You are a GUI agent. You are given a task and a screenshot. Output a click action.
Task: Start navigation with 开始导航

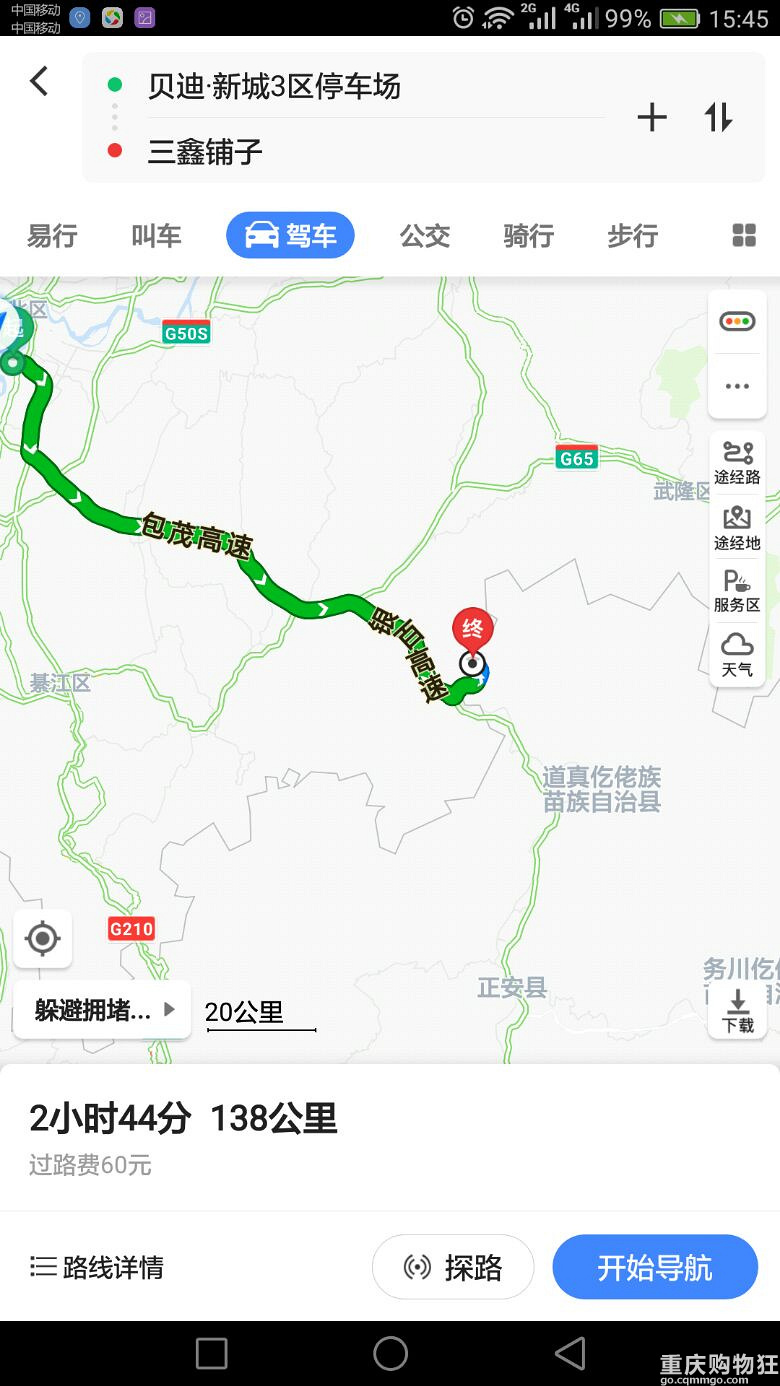pos(655,1267)
